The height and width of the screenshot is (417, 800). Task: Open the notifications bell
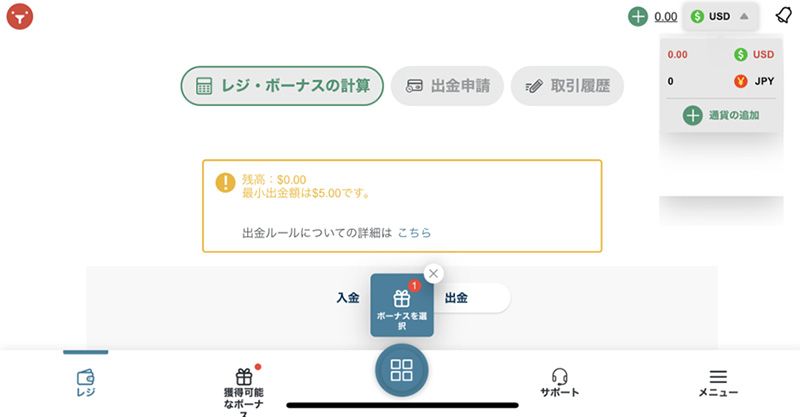click(x=783, y=16)
